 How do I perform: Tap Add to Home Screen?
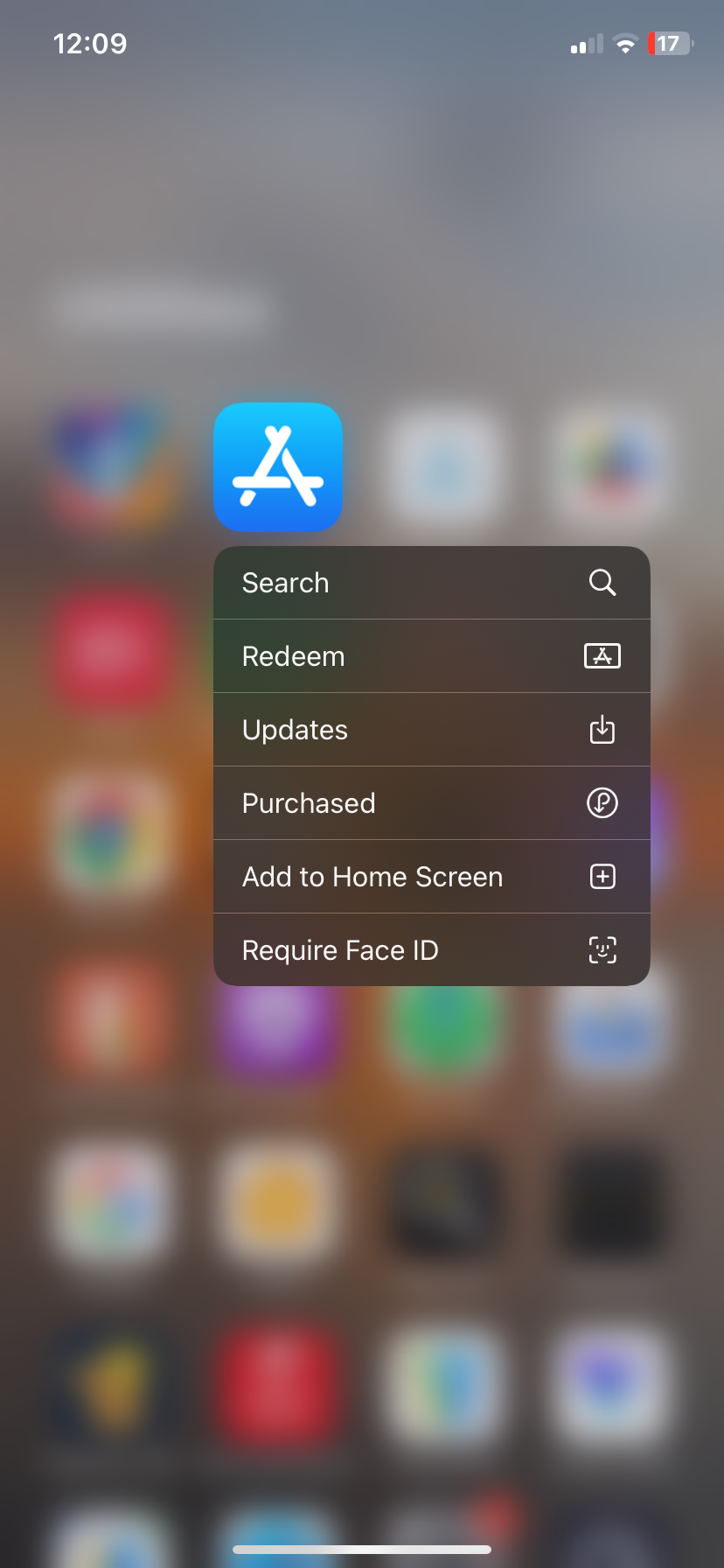click(431, 877)
